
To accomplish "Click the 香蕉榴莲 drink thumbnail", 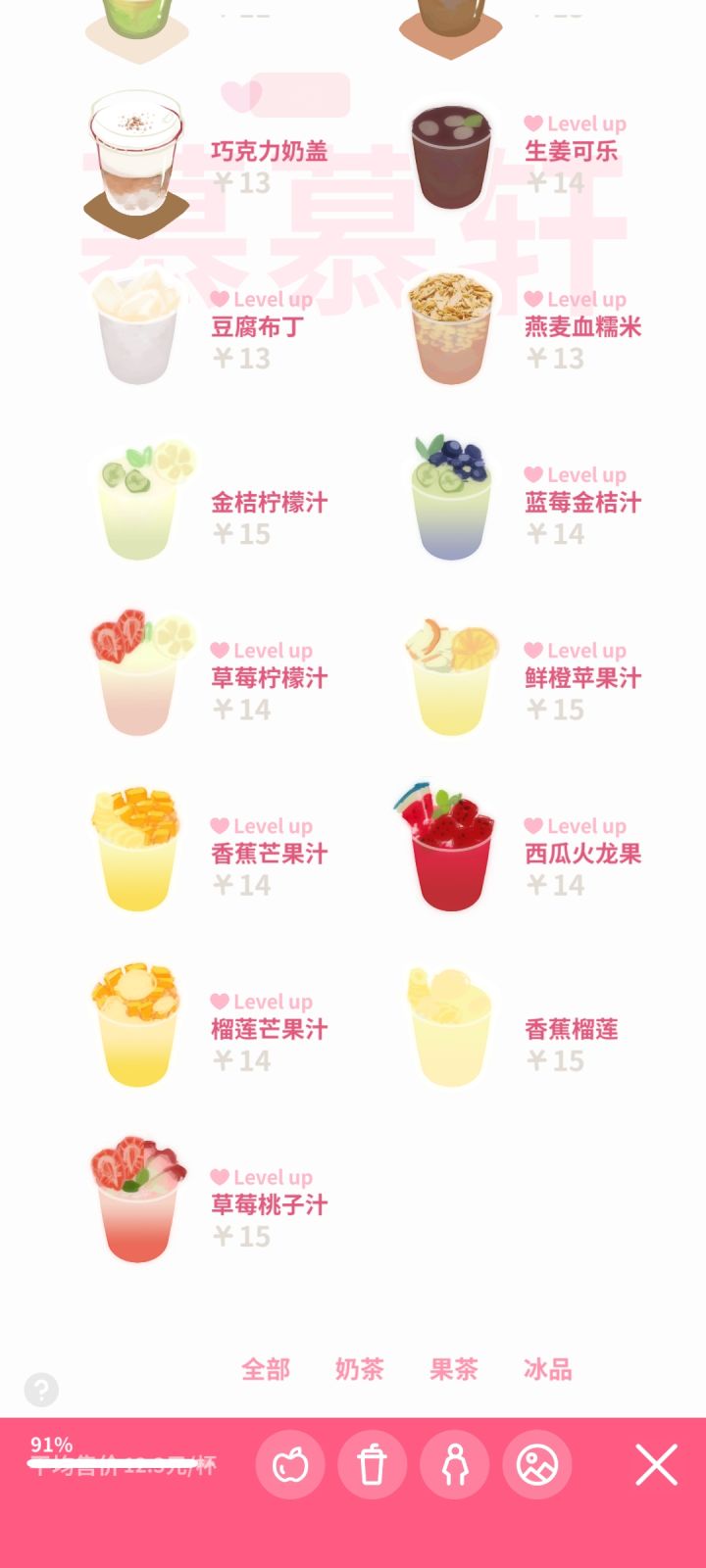I will click(x=451, y=1024).
